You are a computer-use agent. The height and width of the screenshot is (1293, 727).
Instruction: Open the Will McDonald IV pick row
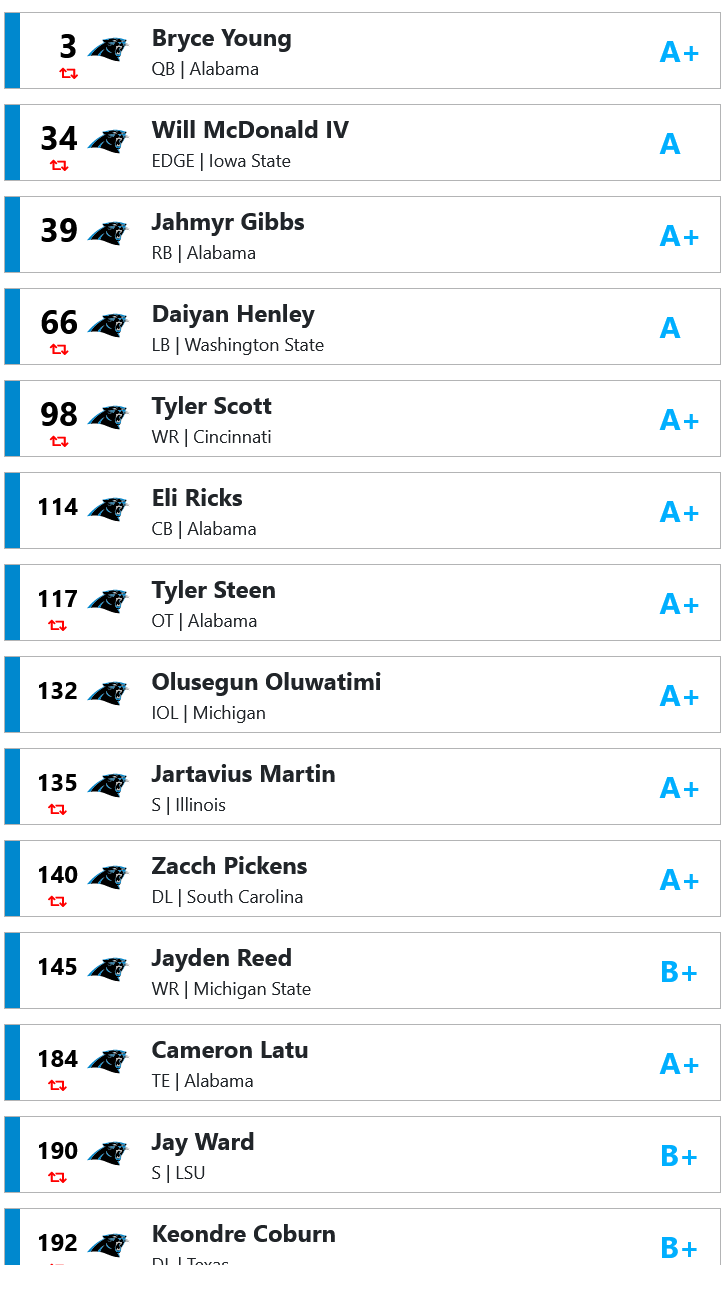[362, 143]
